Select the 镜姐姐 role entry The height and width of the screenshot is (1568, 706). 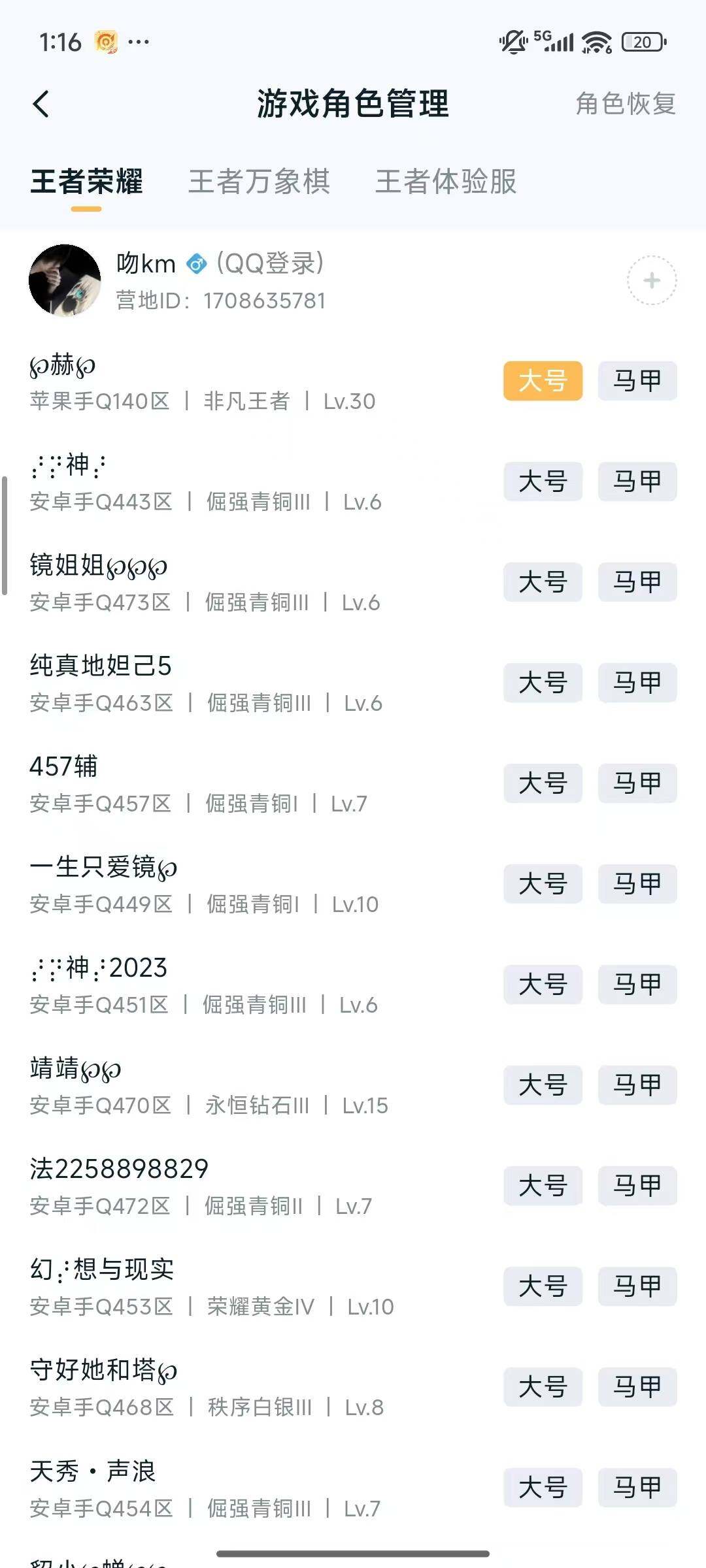pyautogui.click(x=99, y=566)
